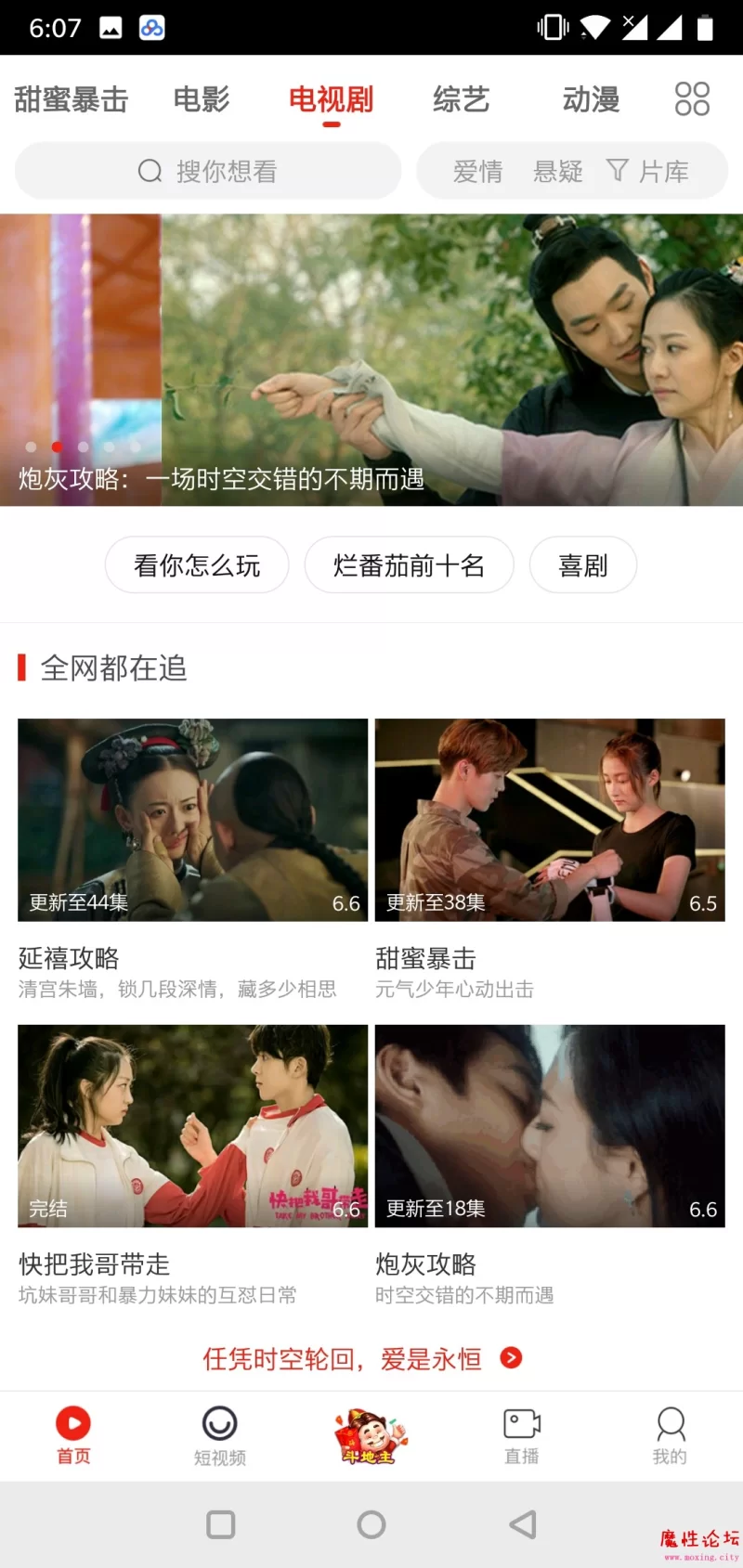Switch to the 短视频 bottom tab
Viewport: 743px width, 1568px height.
pyautogui.click(x=220, y=1435)
